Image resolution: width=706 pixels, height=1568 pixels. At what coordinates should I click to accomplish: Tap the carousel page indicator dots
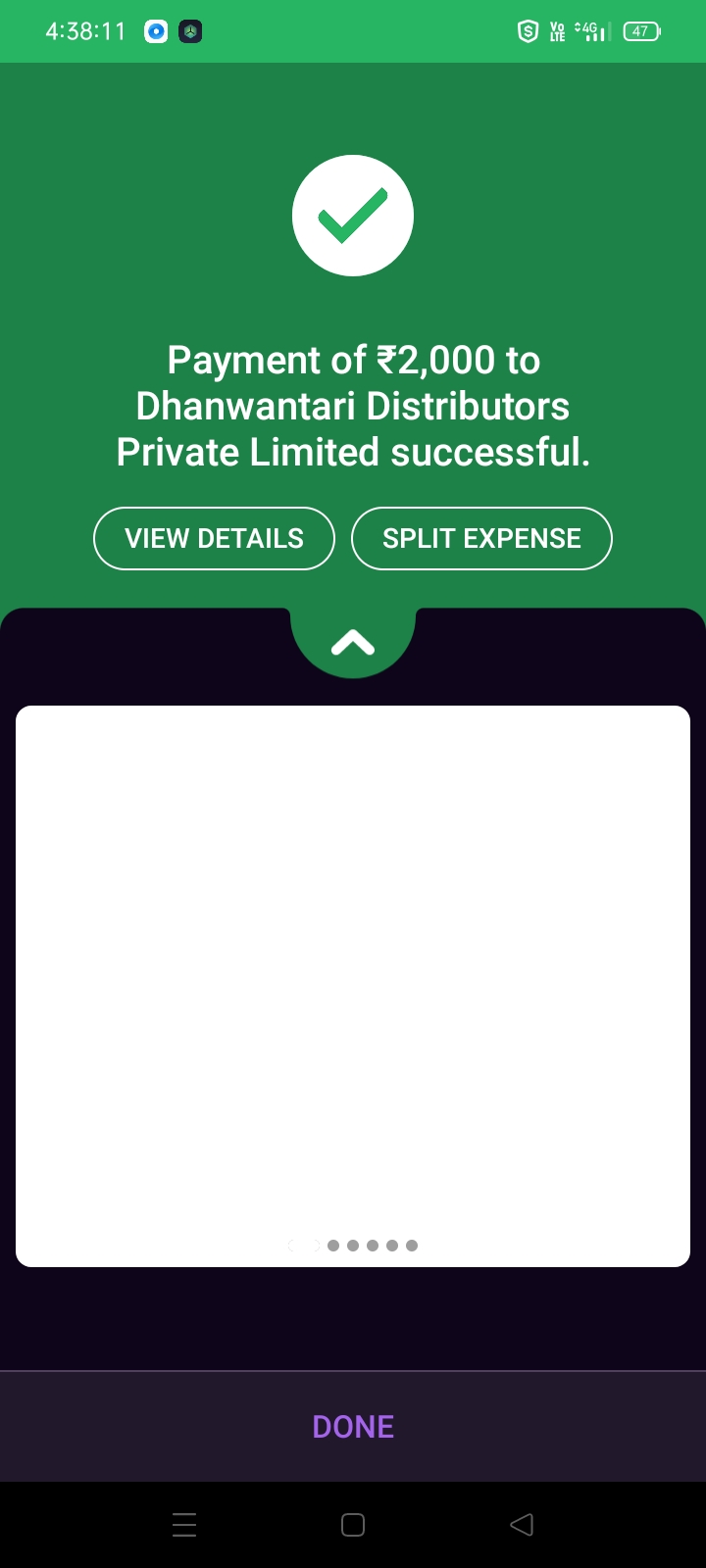click(x=353, y=1246)
